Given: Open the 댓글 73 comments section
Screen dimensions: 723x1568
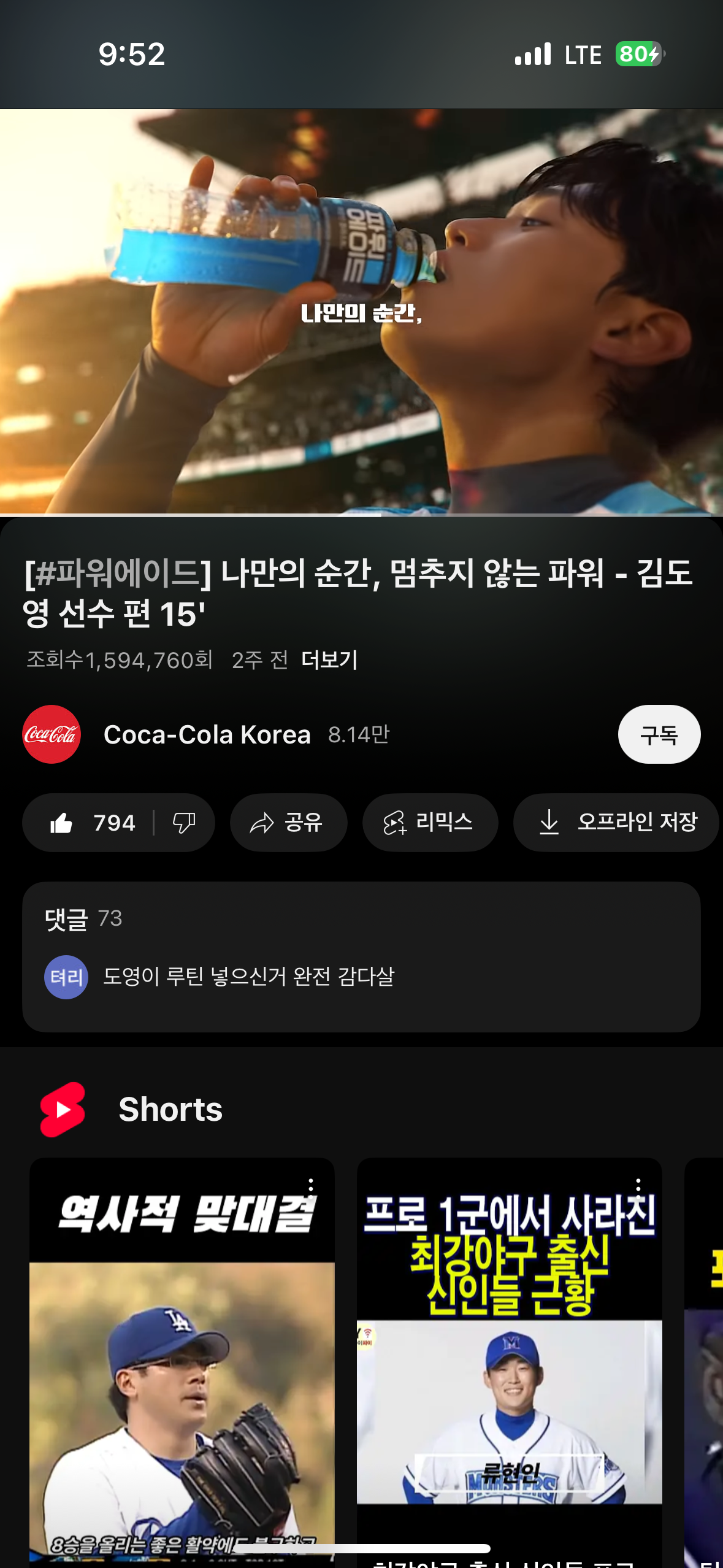Looking at the screenshot, I should pyautogui.click(x=361, y=956).
